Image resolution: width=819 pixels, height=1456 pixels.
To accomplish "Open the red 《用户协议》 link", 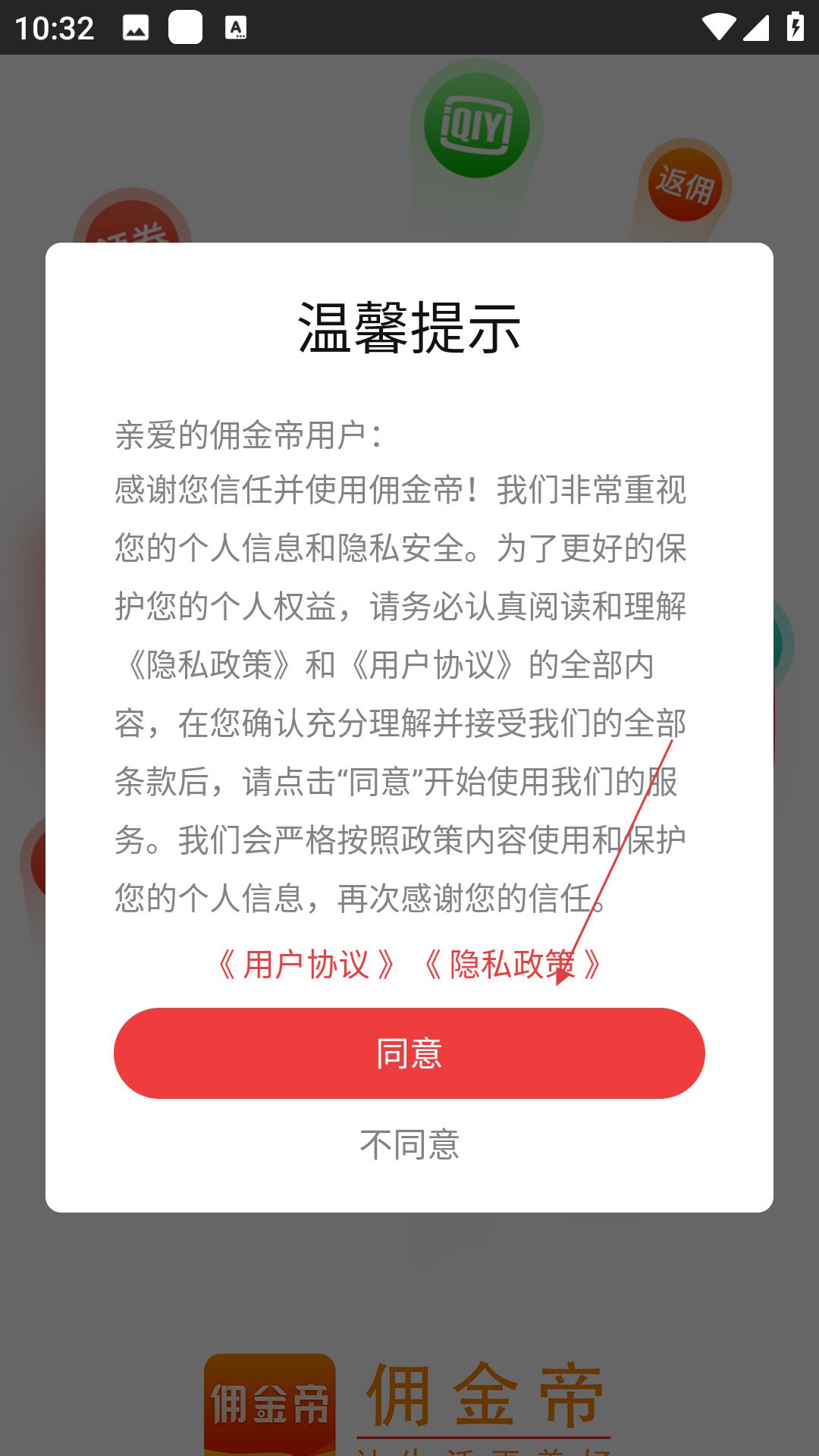I will [x=306, y=965].
